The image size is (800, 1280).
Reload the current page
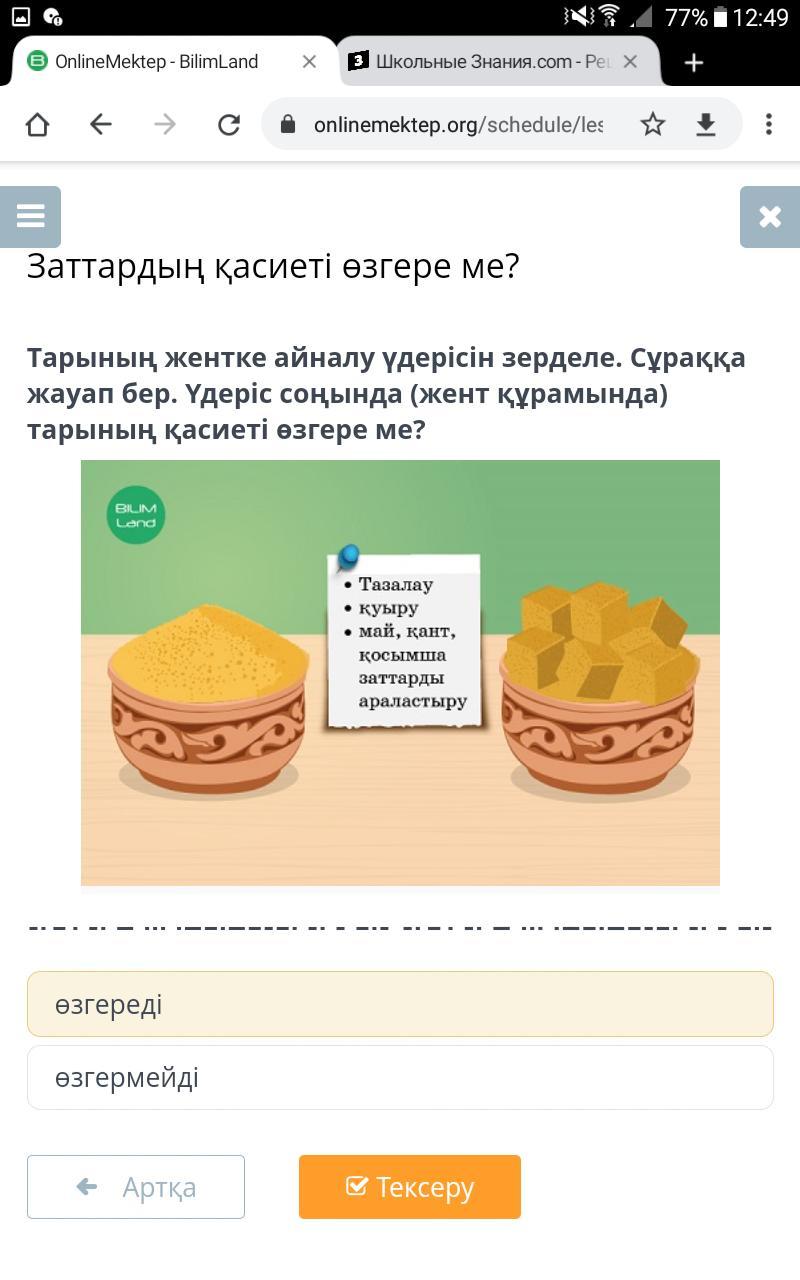[x=229, y=124]
